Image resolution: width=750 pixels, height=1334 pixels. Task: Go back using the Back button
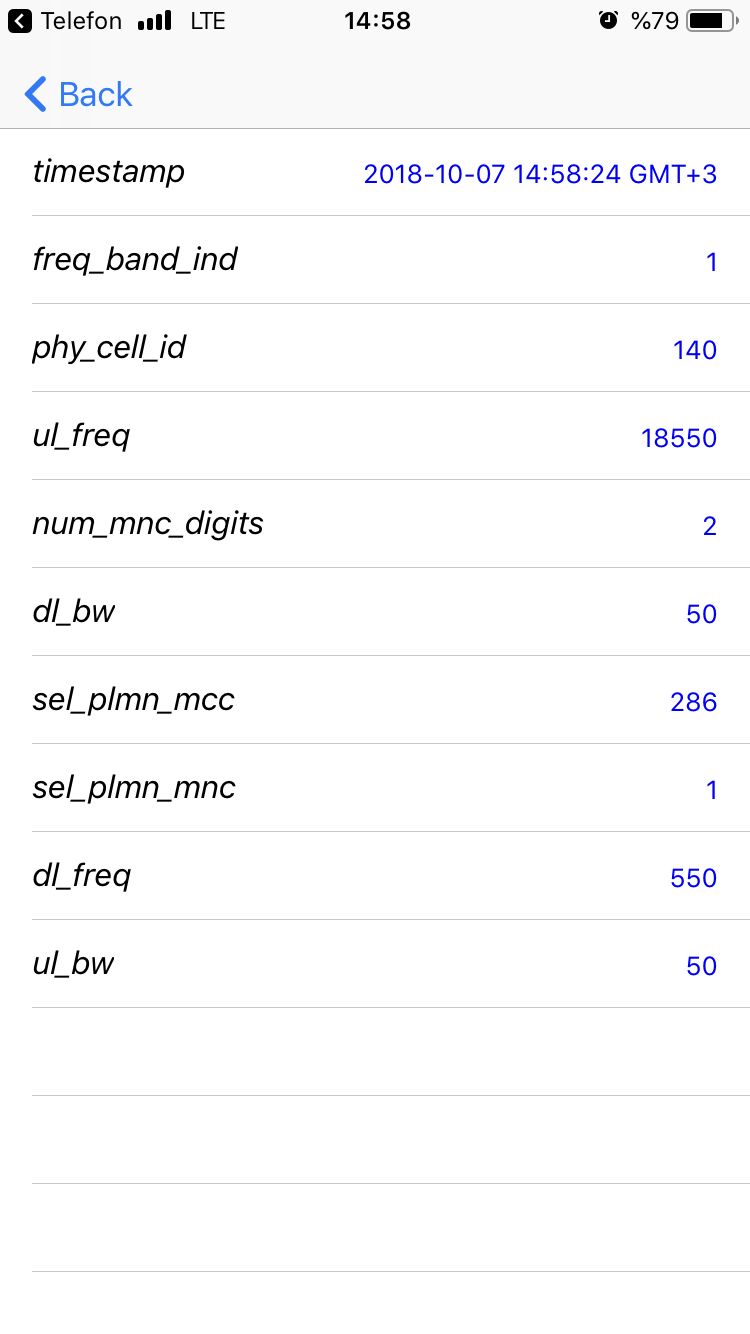(x=78, y=94)
